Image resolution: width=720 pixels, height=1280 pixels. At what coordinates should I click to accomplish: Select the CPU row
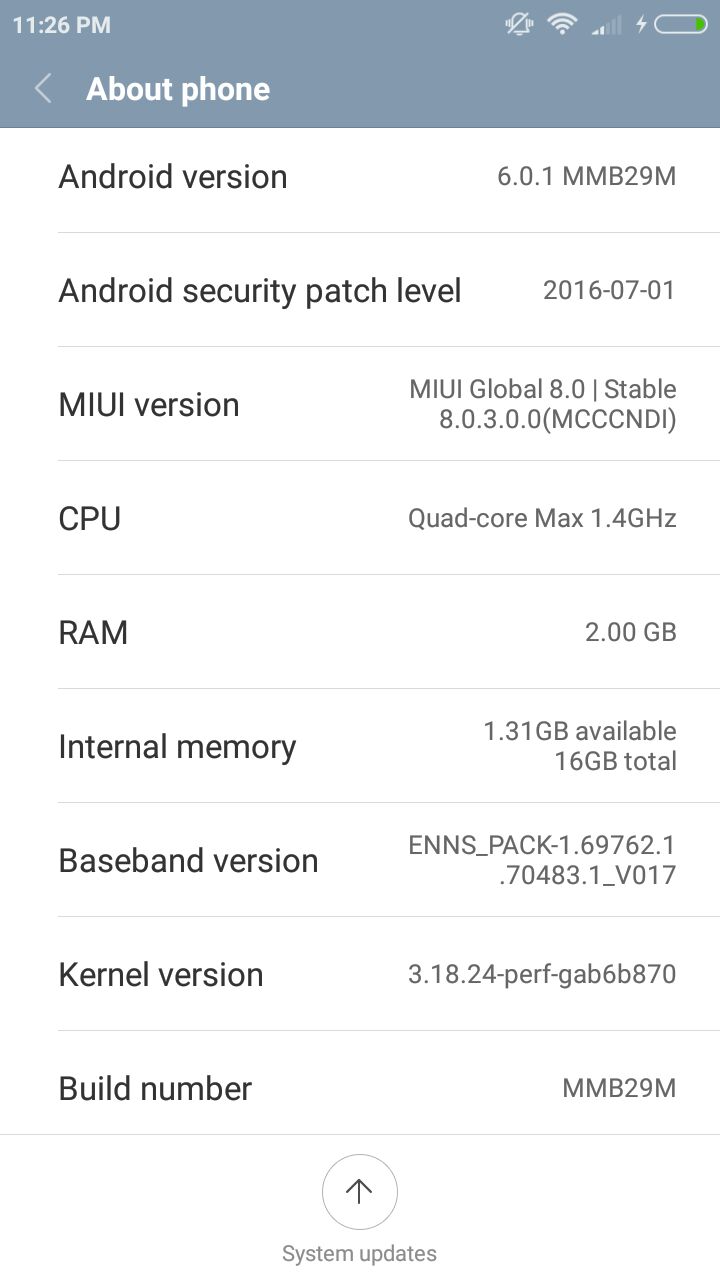click(360, 518)
